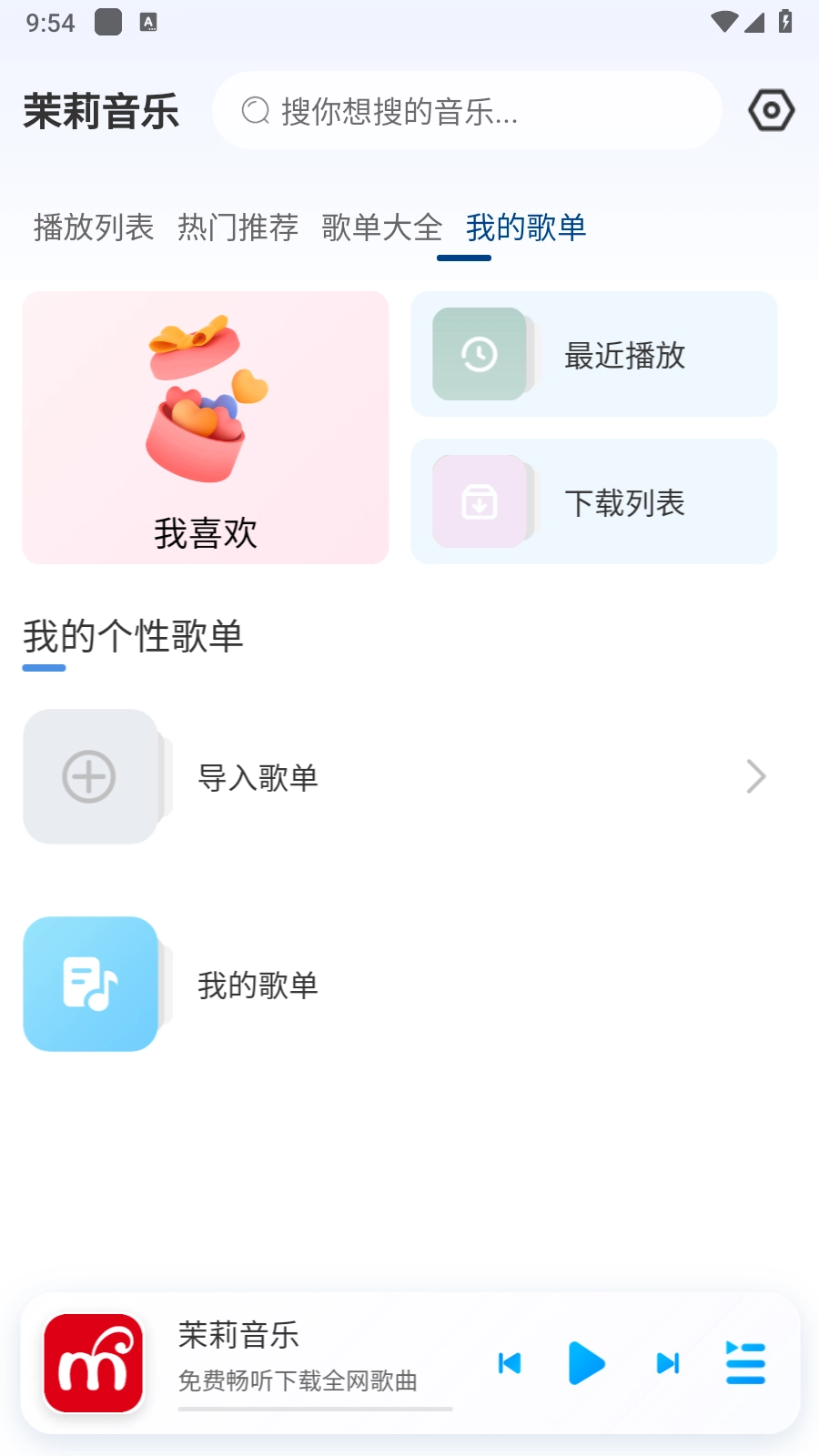Open the 我喜欢 favorites card
Screen dimensions: 819x1456
(x=205, y=426)
